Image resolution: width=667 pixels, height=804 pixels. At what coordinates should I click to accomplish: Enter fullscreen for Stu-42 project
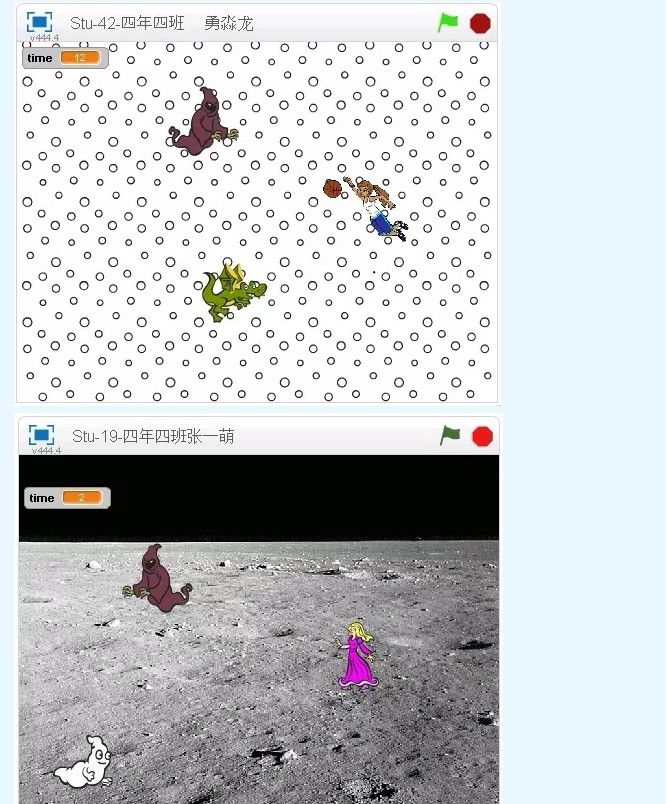(39, 22)
